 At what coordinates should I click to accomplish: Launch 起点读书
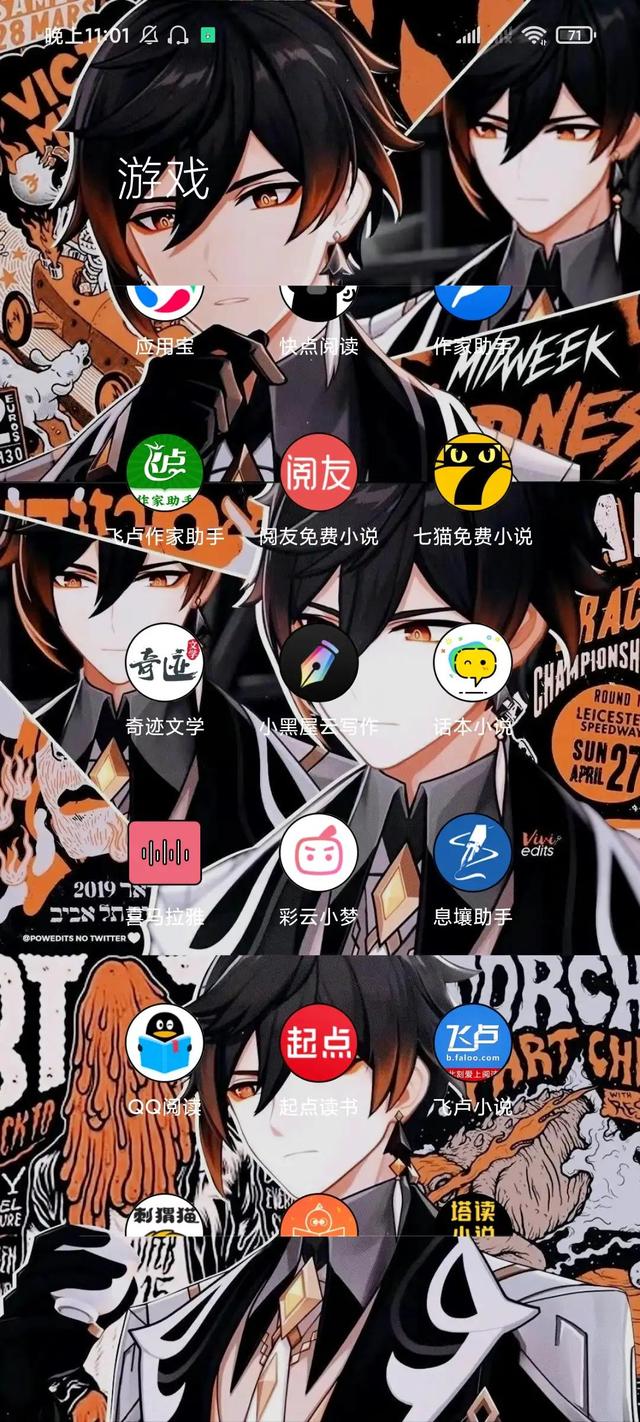coord(319,1043)
